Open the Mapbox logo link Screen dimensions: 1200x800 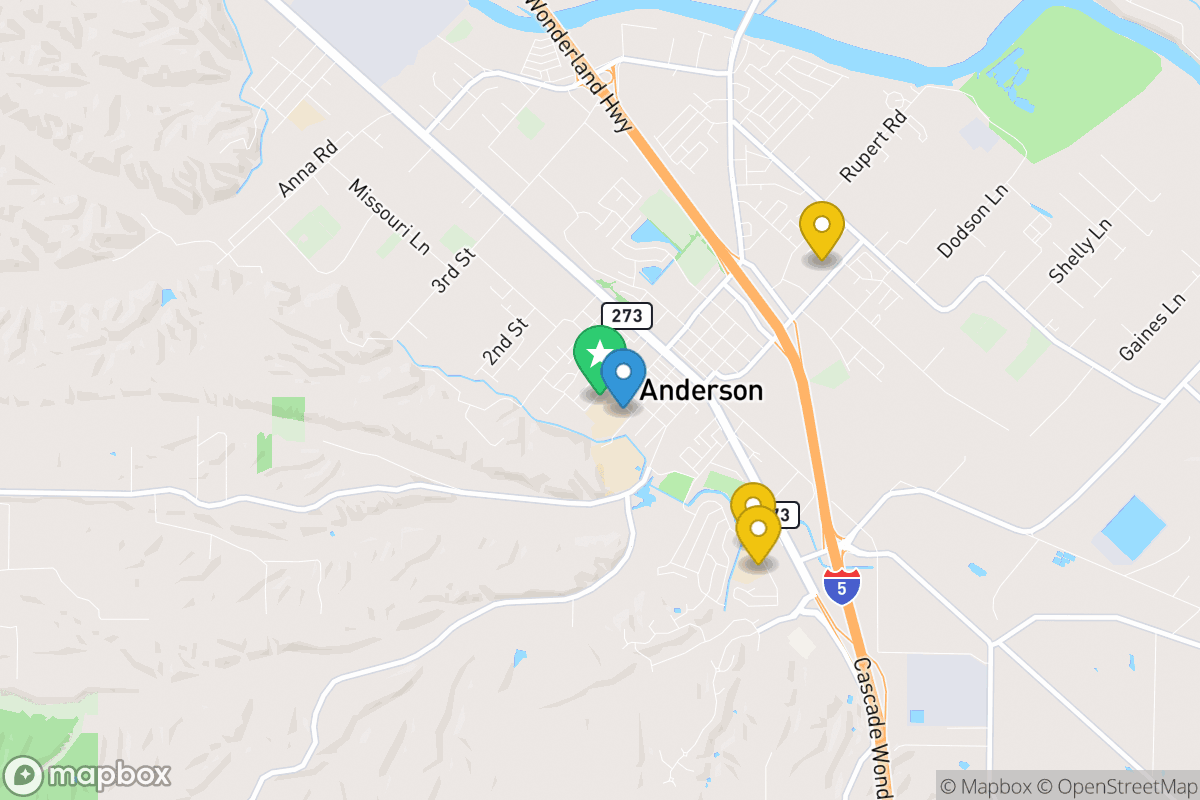(x=88, y=775)
